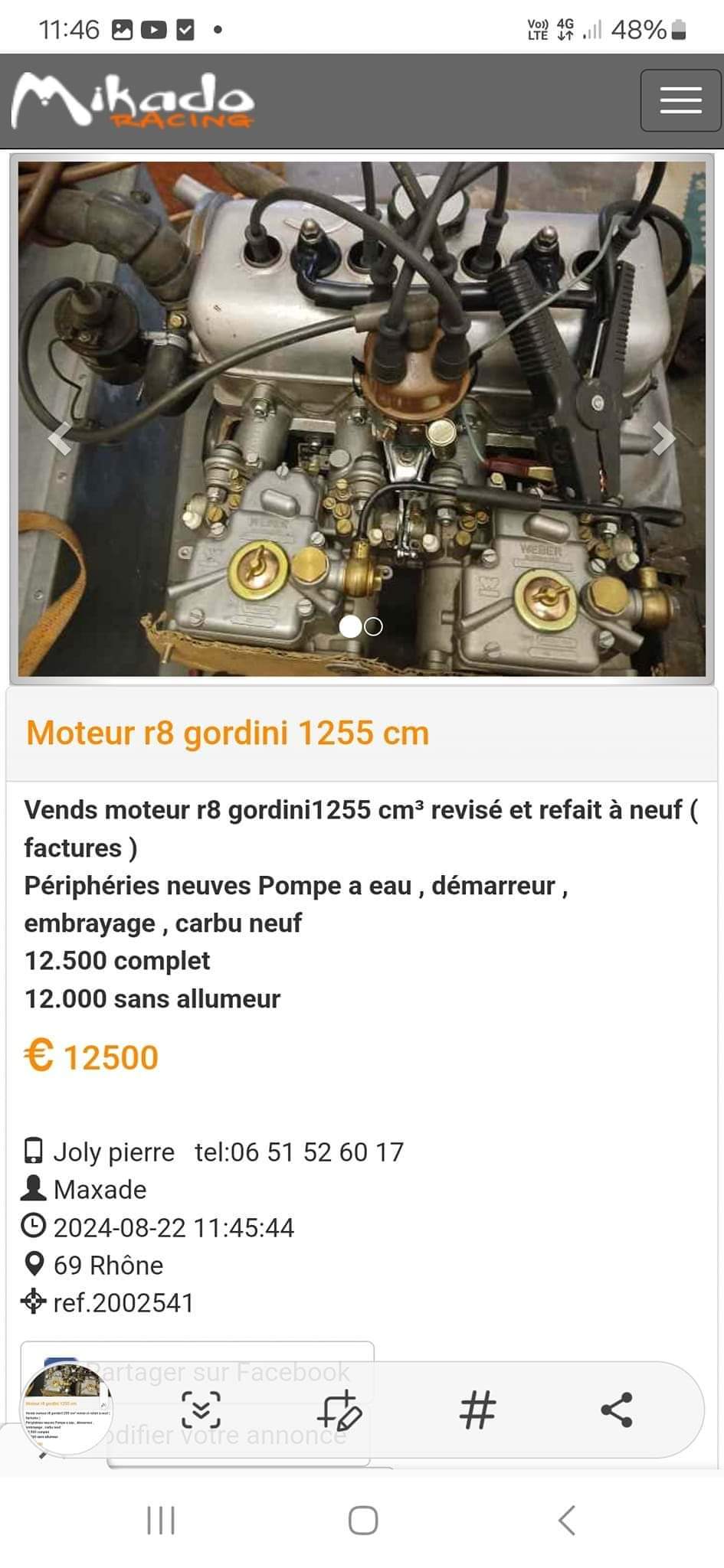This screenshot has width=724, height=1568.
Task: Go back with system back button
Action: coord(566,1520)
